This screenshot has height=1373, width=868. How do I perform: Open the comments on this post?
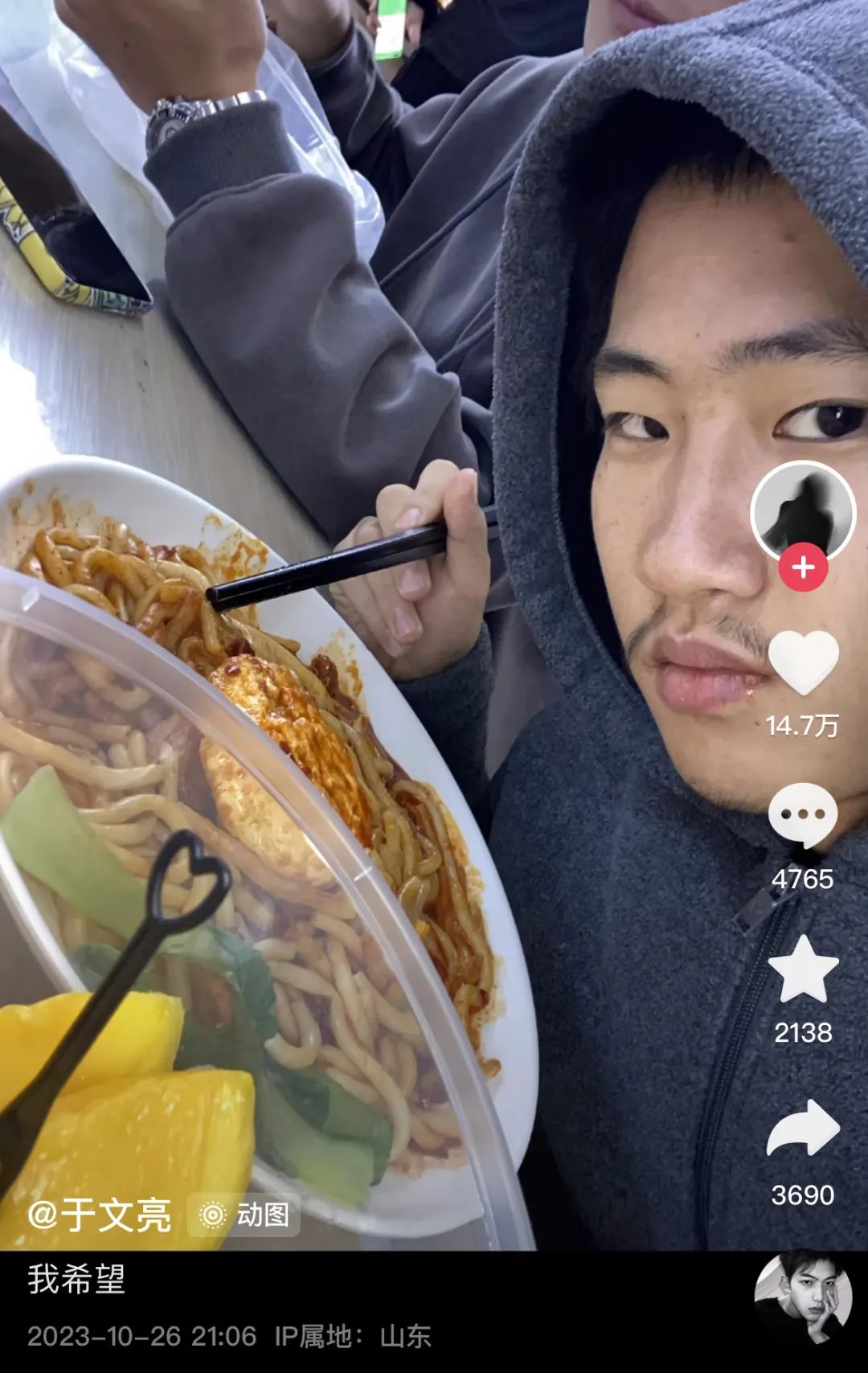(x=802, y=815)
